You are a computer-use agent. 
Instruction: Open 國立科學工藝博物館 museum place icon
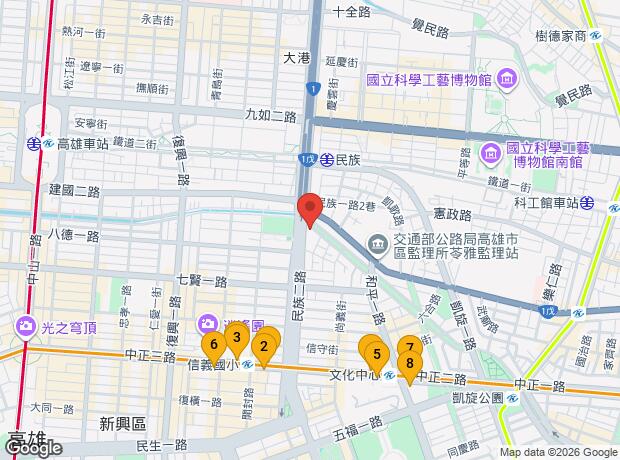(x=507, y=79)
